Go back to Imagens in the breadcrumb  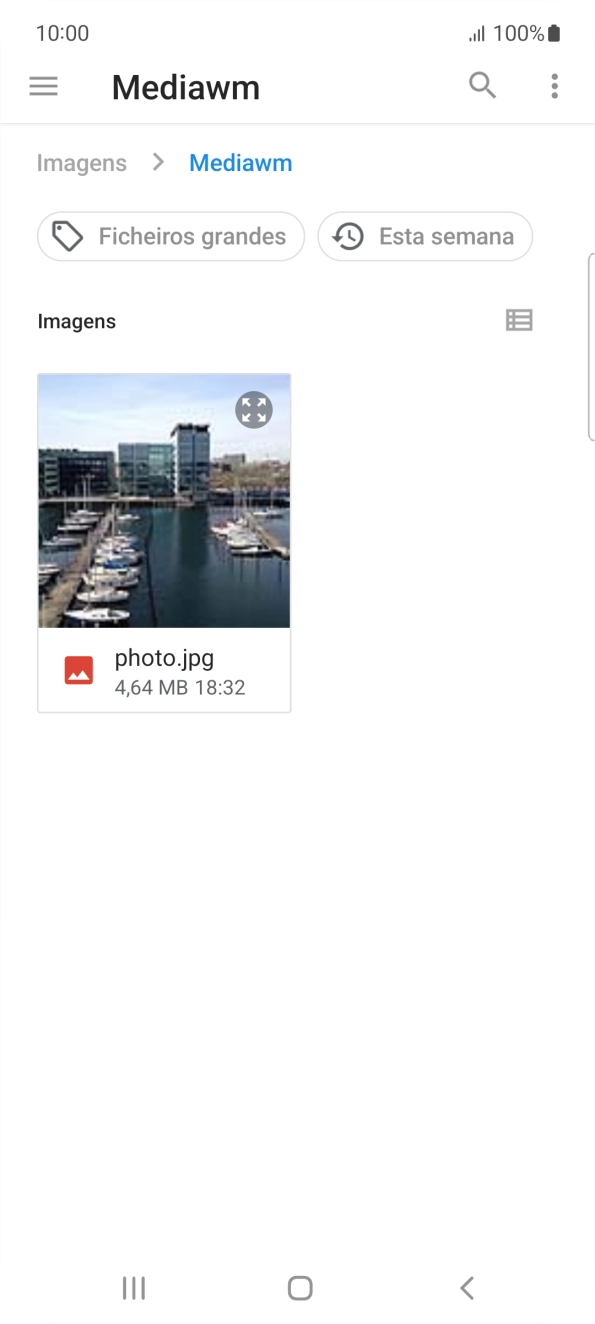coord(82,163)
